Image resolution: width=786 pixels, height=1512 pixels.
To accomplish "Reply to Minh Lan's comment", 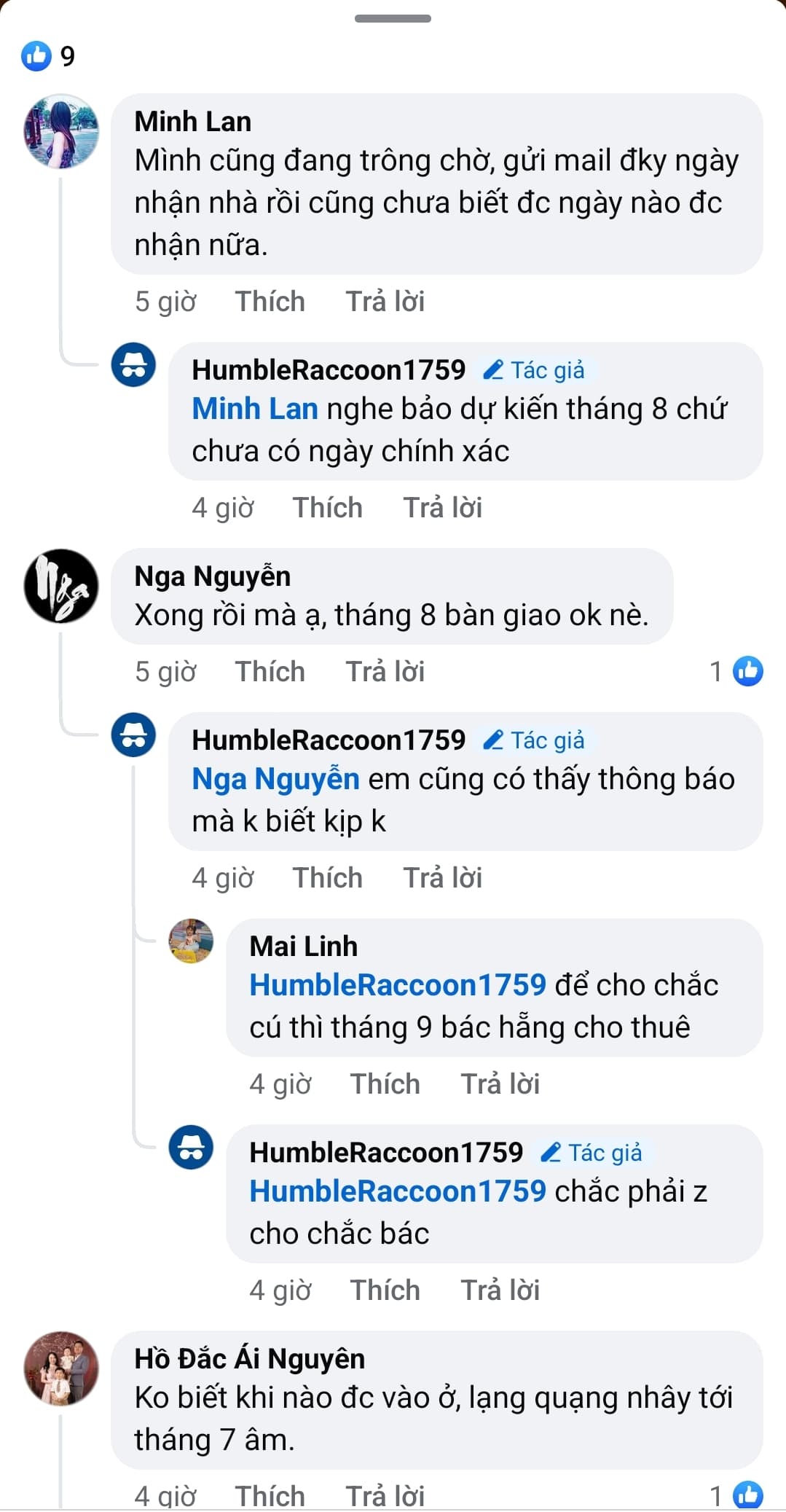I will click(x=385, y=302).
